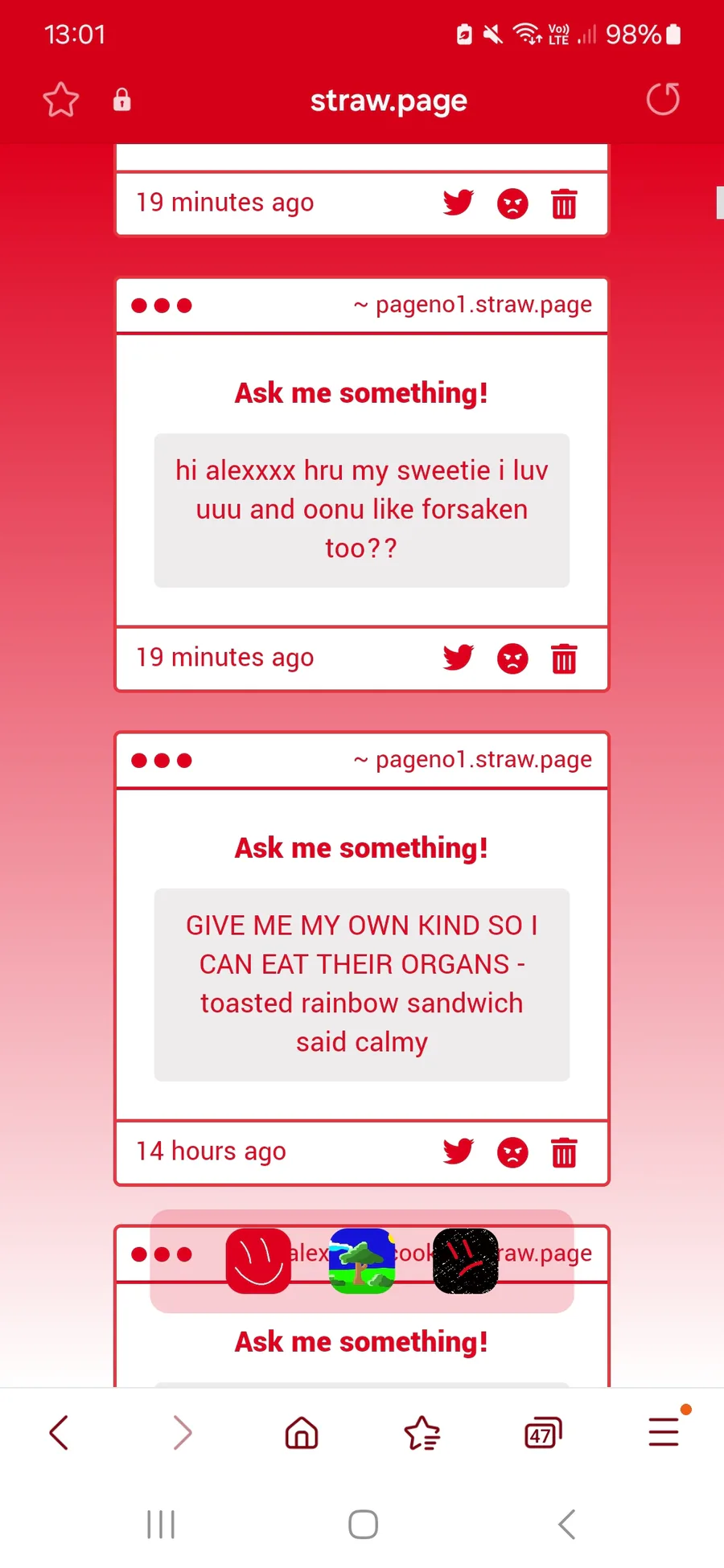Delete the topmost 19 minutes ago question

[x=564, y=203]
